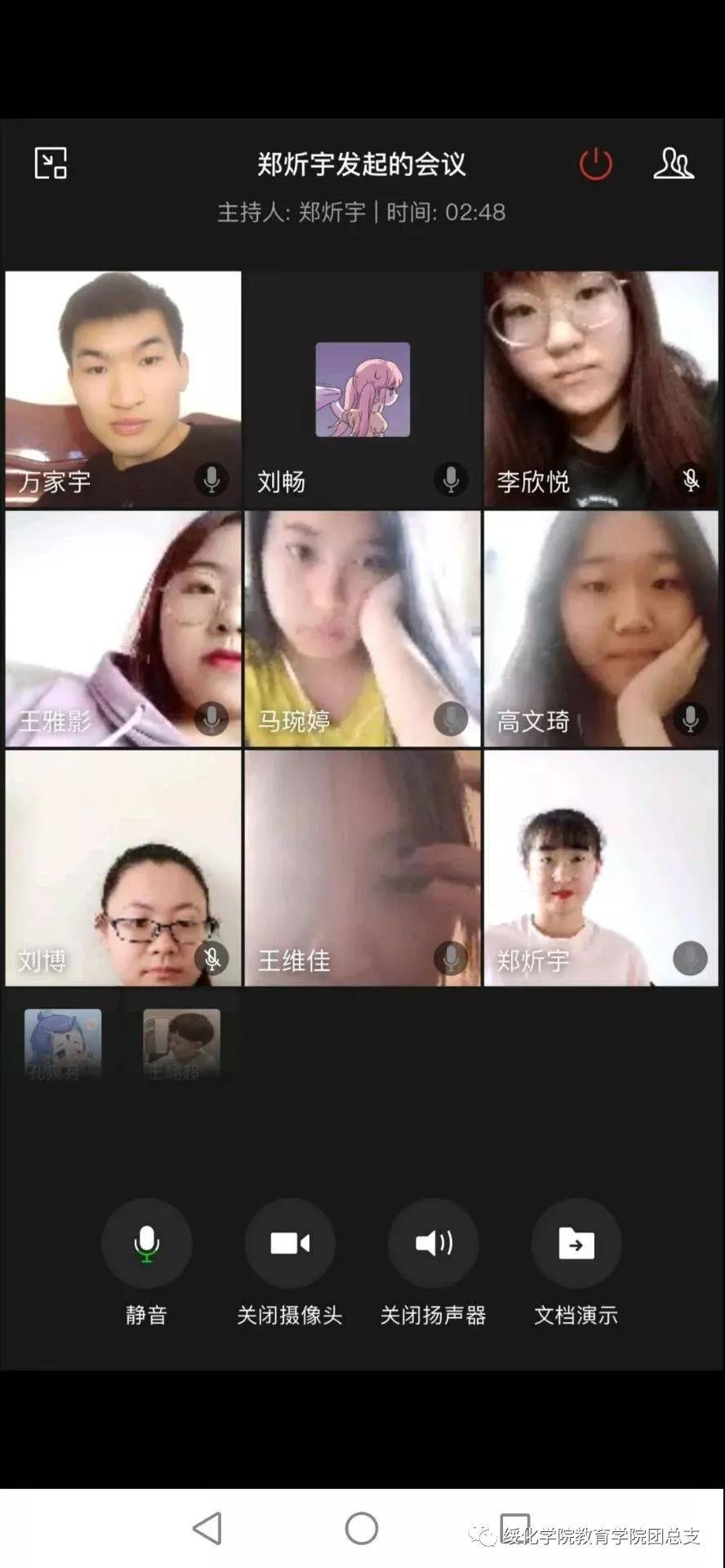Open 马琬婷's video tile
Screen dimensions: 725x1568
[x=362, y=629]
